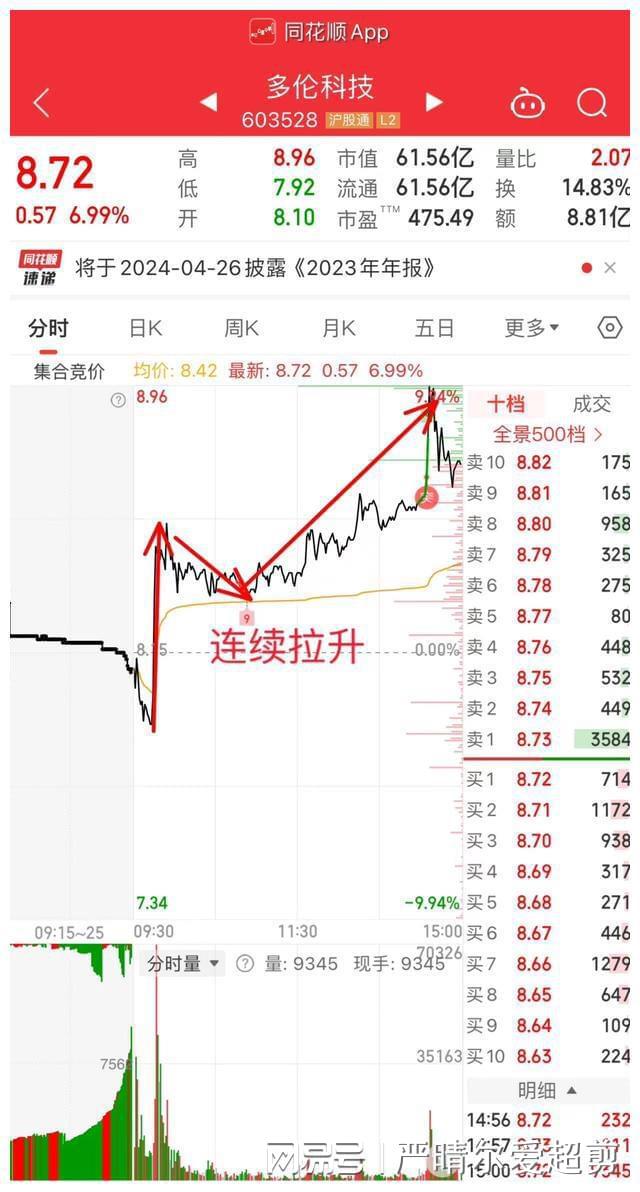This screenshot has width=640, height=1192.
Task: Switch to the 成交 tab
Action: [x=591, y=404]
